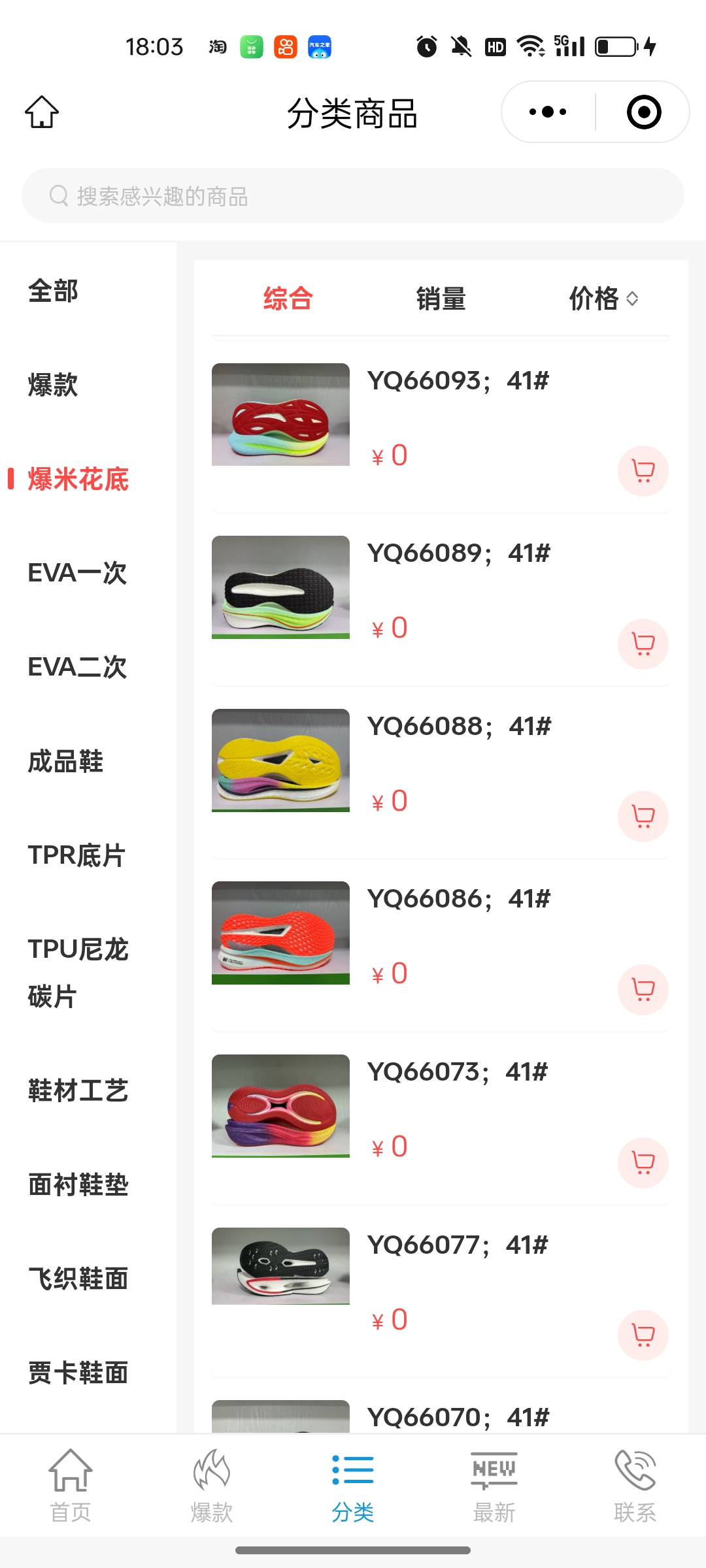Open the mini program more options menu

click(548, 112)
